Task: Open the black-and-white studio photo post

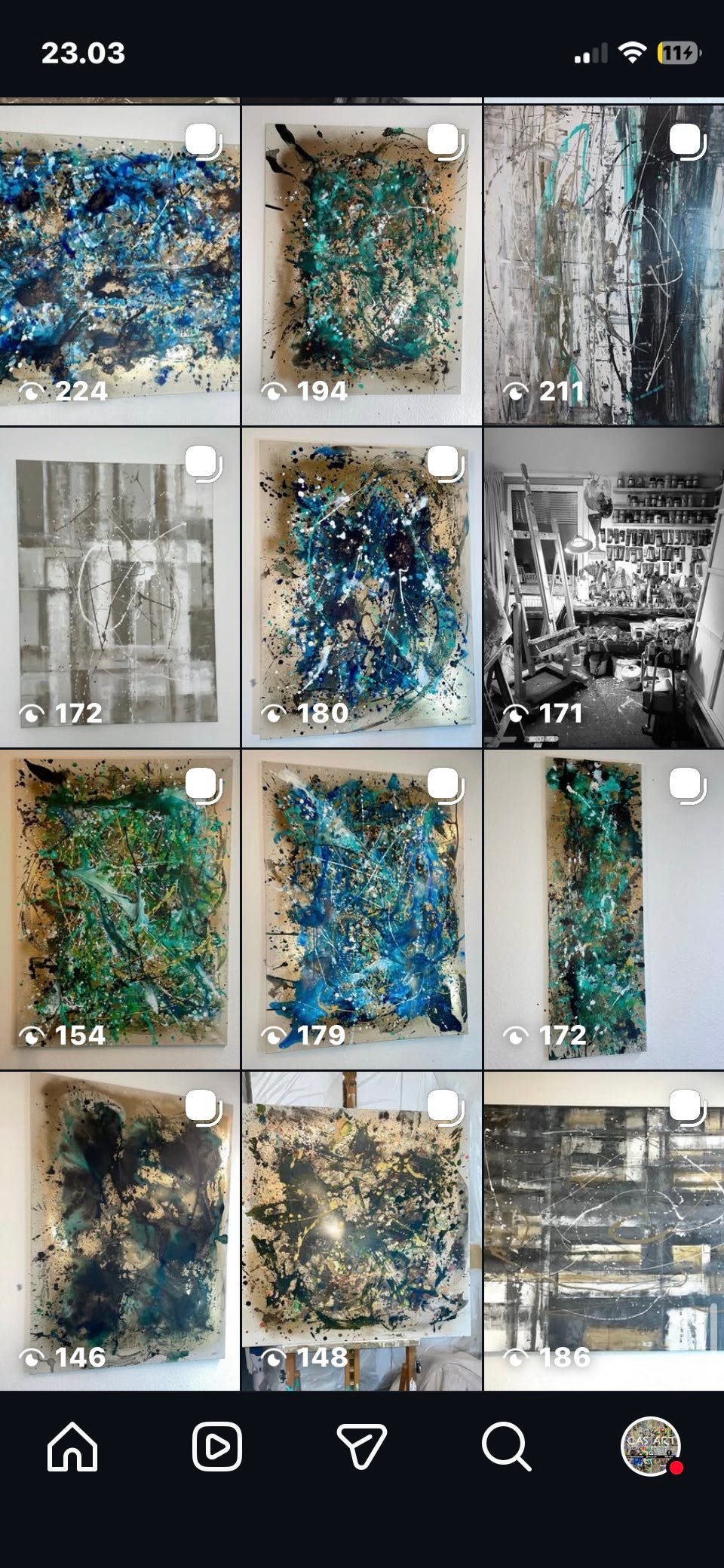Action: 603,588
